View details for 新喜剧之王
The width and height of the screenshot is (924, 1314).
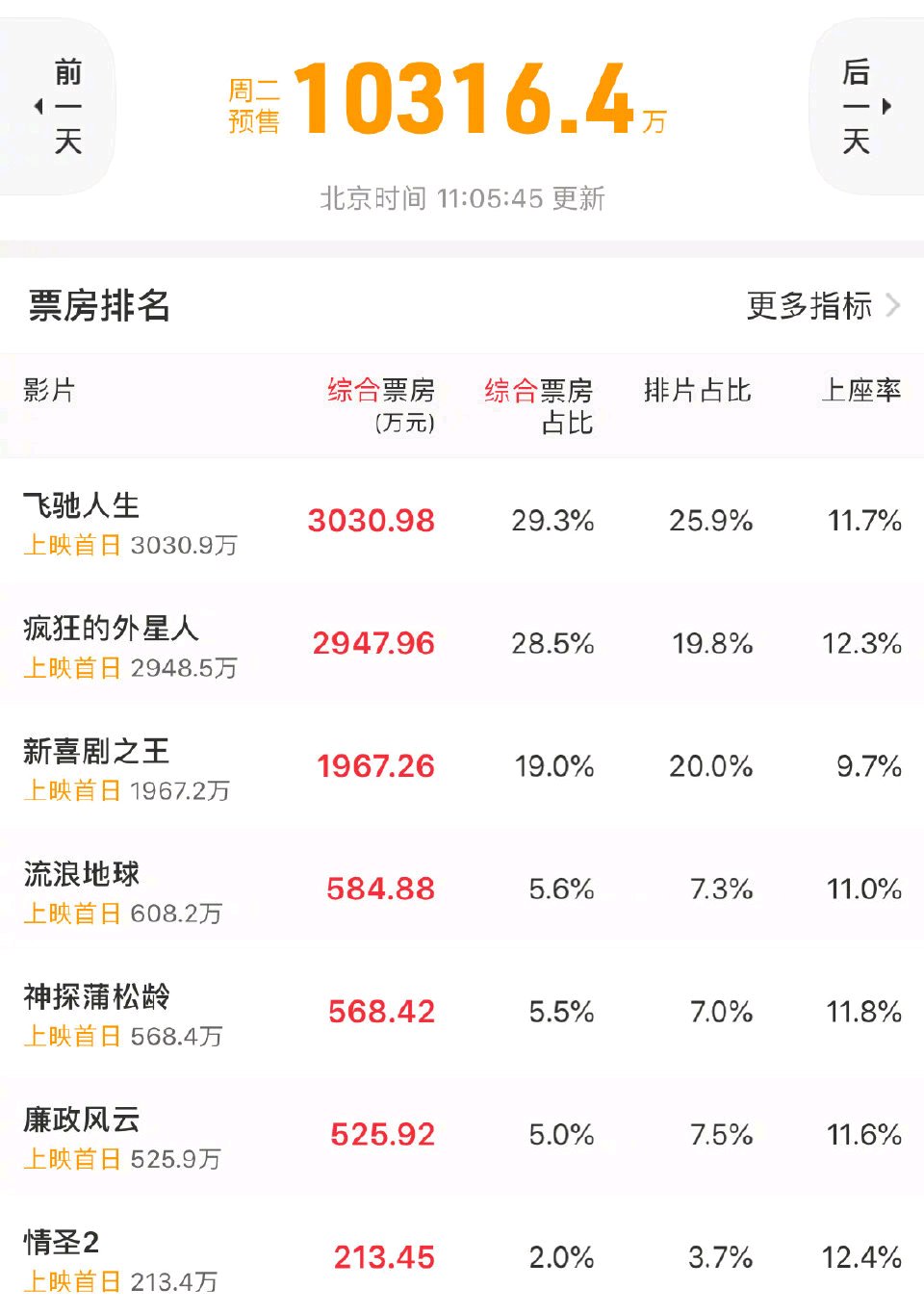point(462,766)
